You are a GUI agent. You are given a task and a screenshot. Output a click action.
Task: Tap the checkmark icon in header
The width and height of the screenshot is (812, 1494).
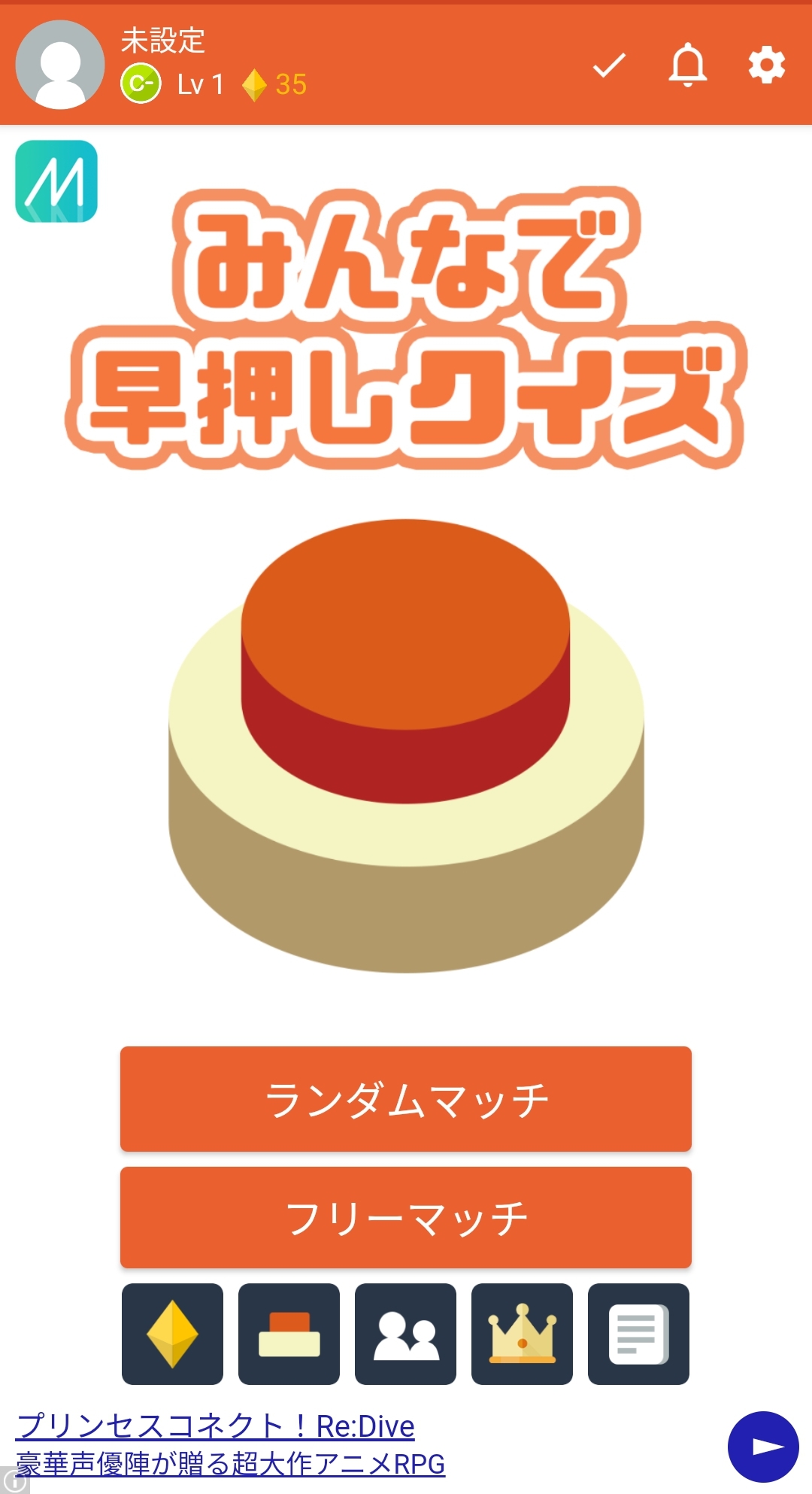click(x=609, y=65)
